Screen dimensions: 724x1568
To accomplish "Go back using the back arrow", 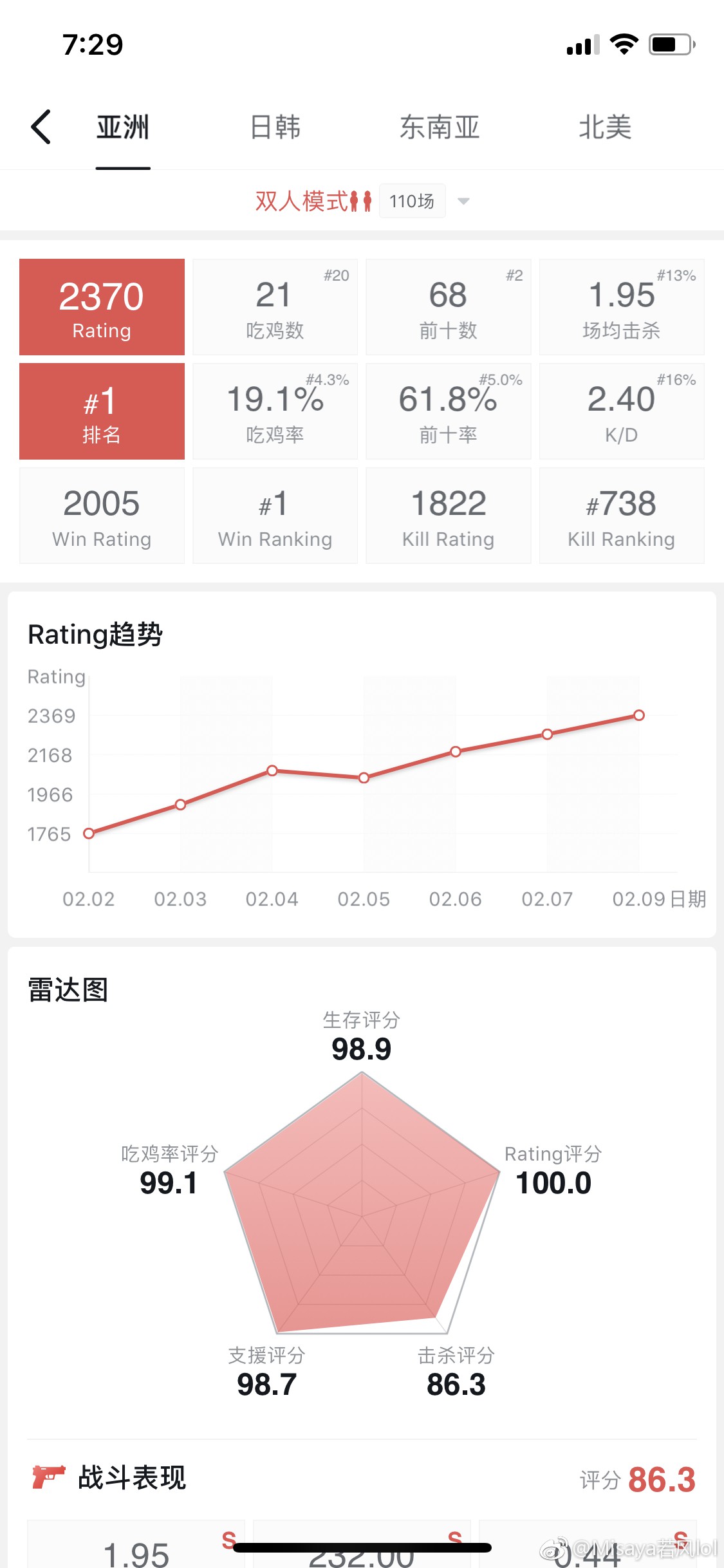I will coord(41,127).
